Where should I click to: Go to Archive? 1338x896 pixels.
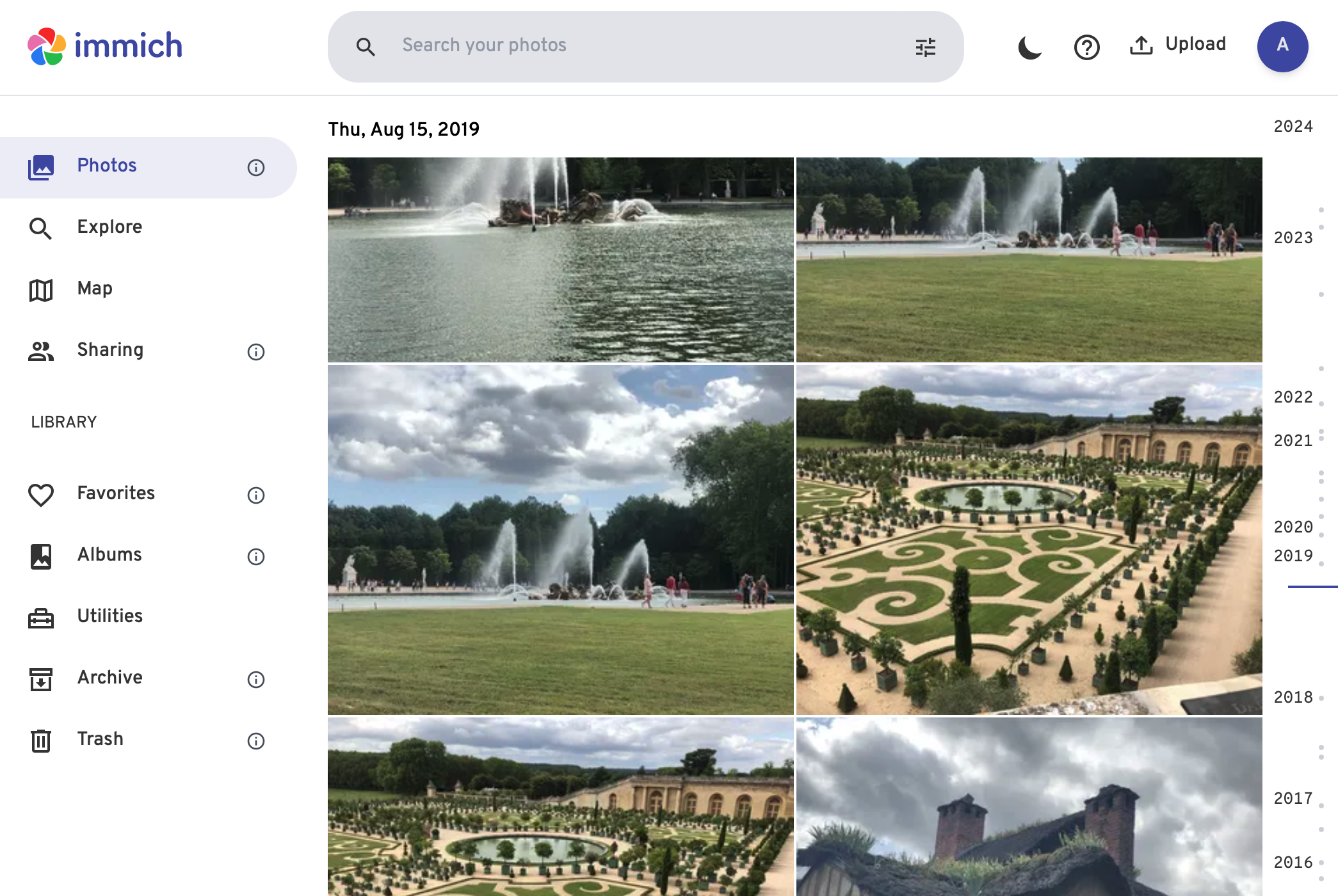(110, 678)
